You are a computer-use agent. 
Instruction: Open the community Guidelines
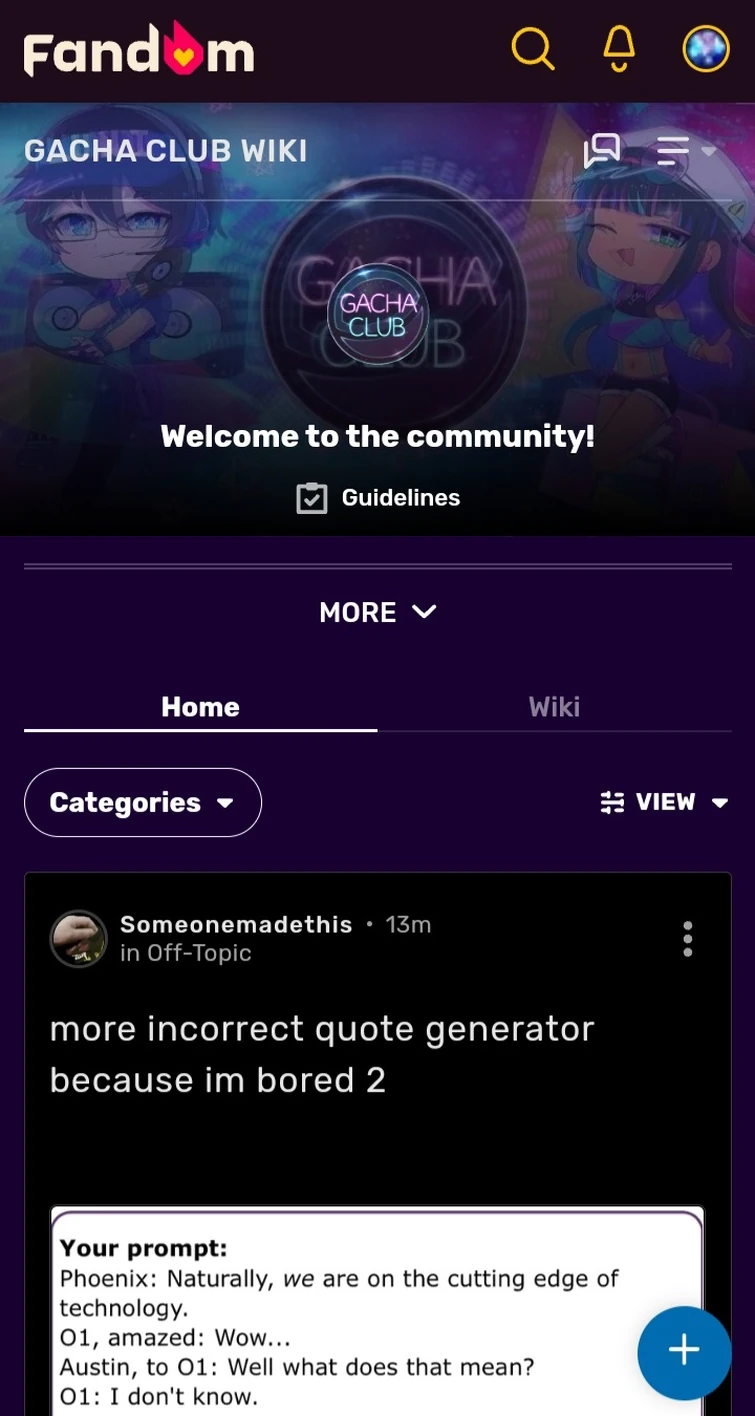click(379, 498)
